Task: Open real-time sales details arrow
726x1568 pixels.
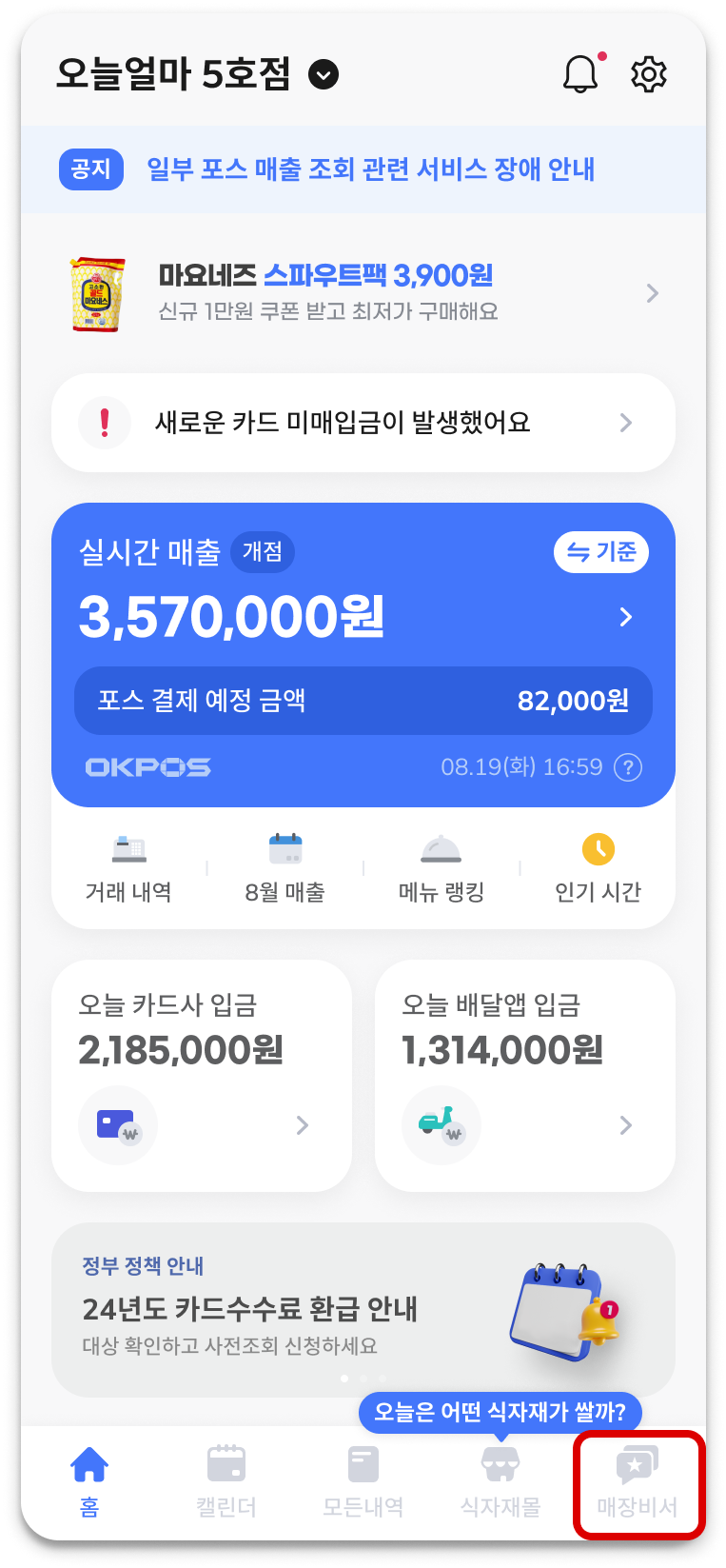Action: click(x=625, y=617)
